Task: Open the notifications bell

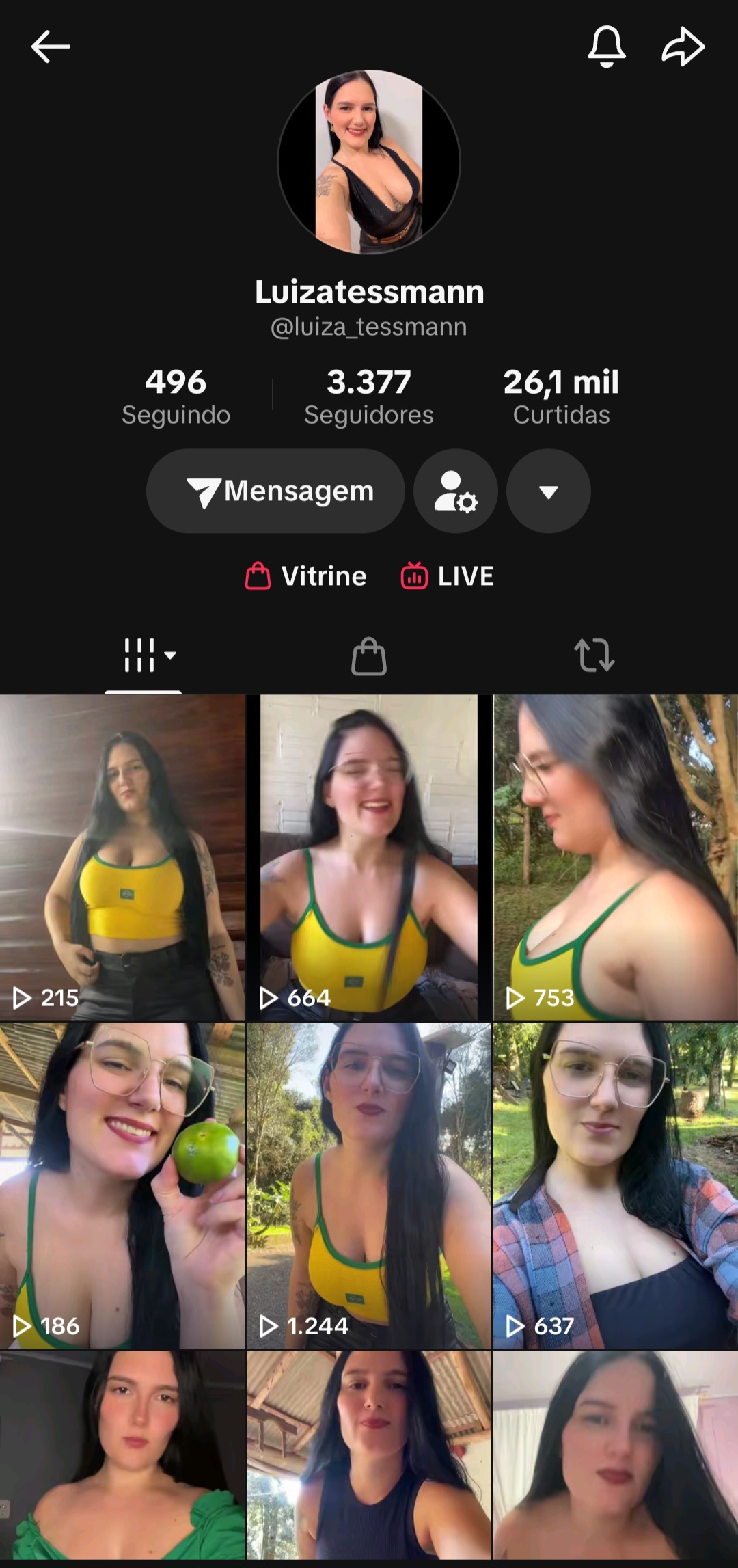Action: [606, 46]
